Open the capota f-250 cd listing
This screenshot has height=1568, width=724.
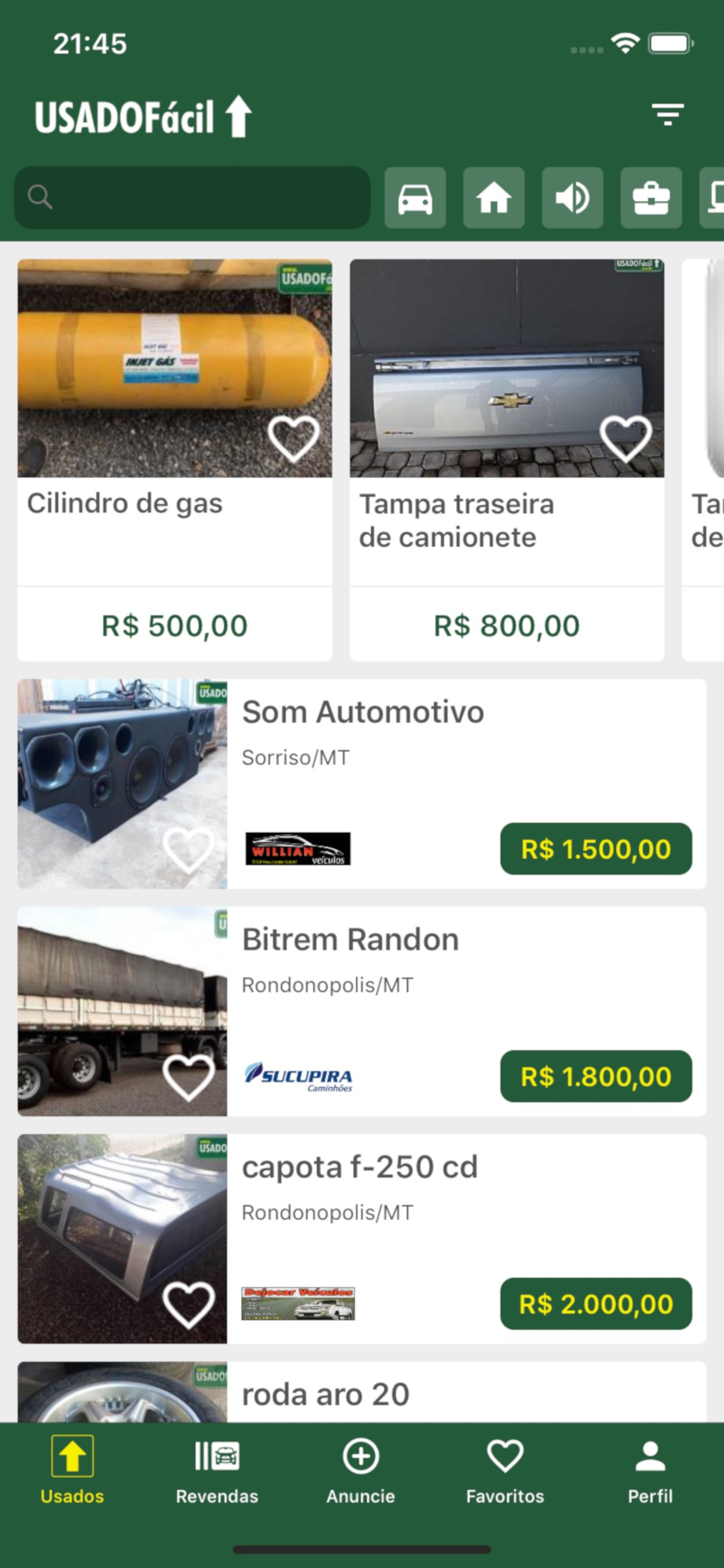point(362,1238)
